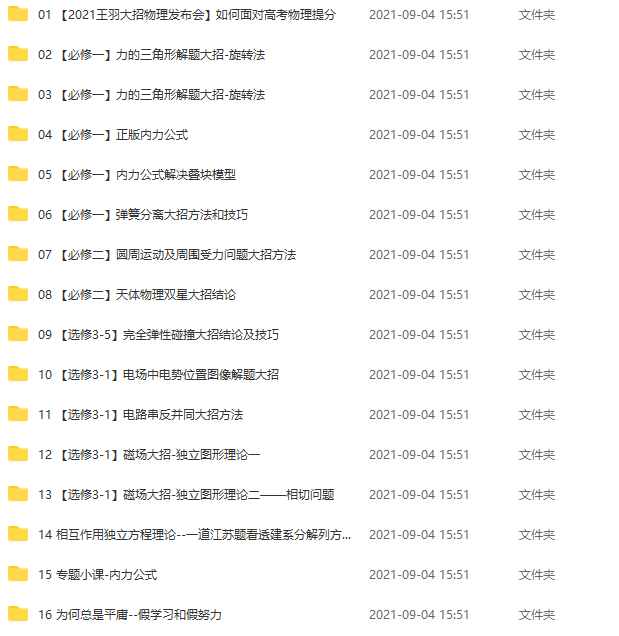Open folder 09 完全弹性碰撞大招结论及技巧
The width and height of the screenshot is (619, 636).
[158, 335]
